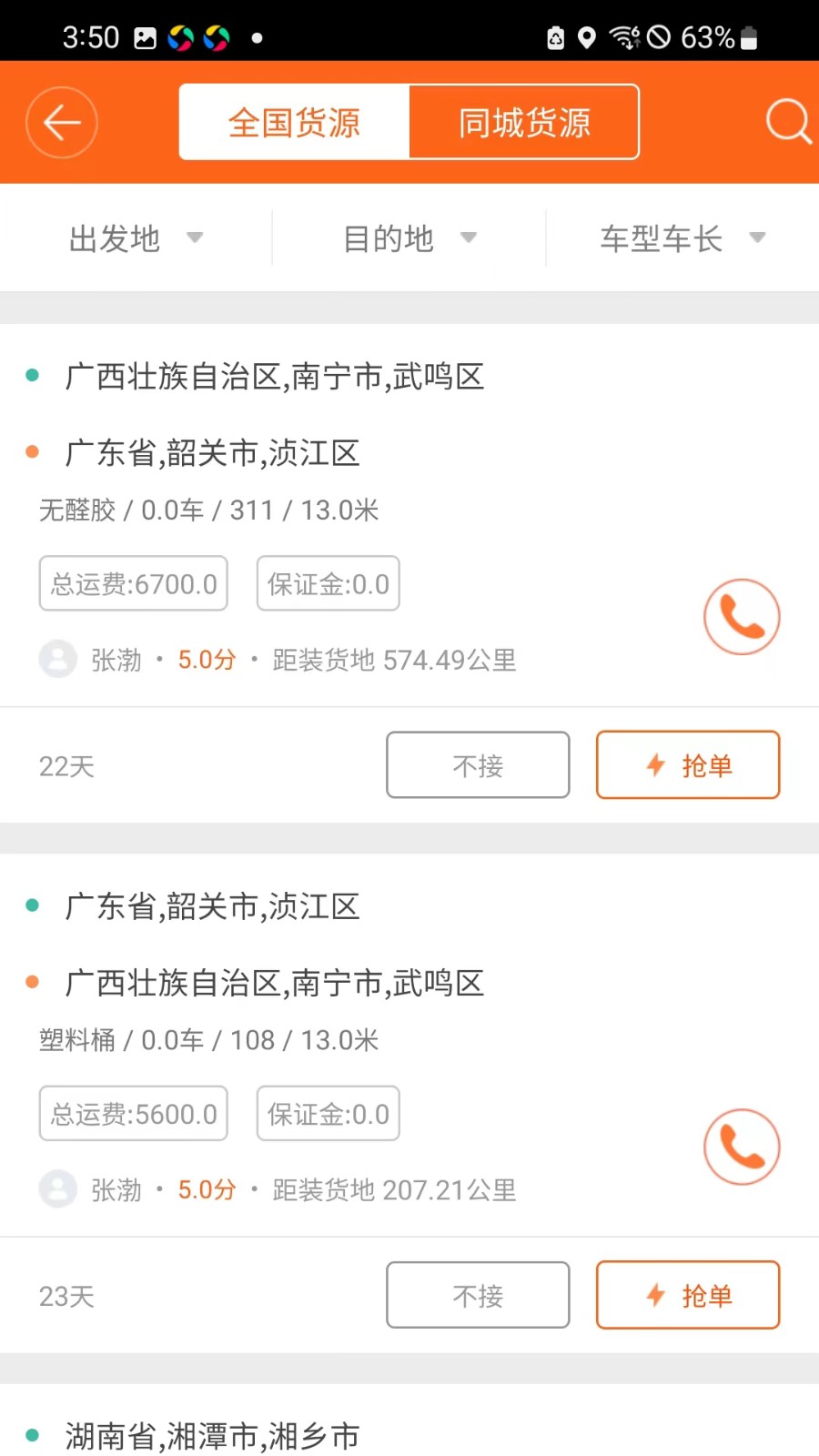Tap the 保证金:0.0 tag on the second listing

pyautogui.click(x=328, y=1113)
